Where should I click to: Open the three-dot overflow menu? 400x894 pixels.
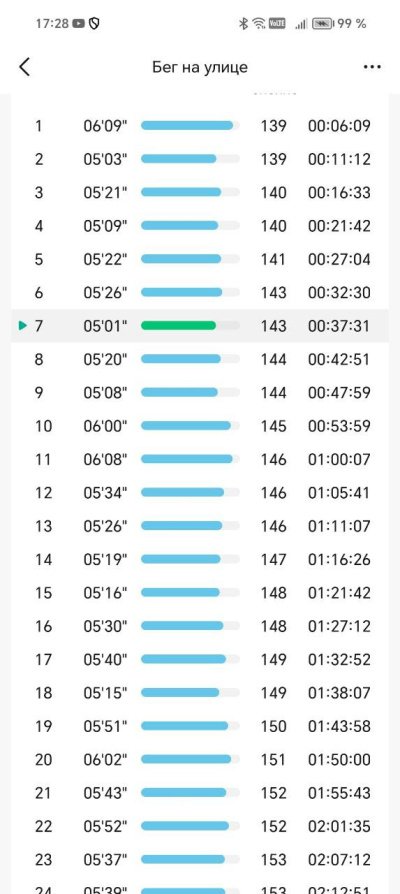pos(372,67)
